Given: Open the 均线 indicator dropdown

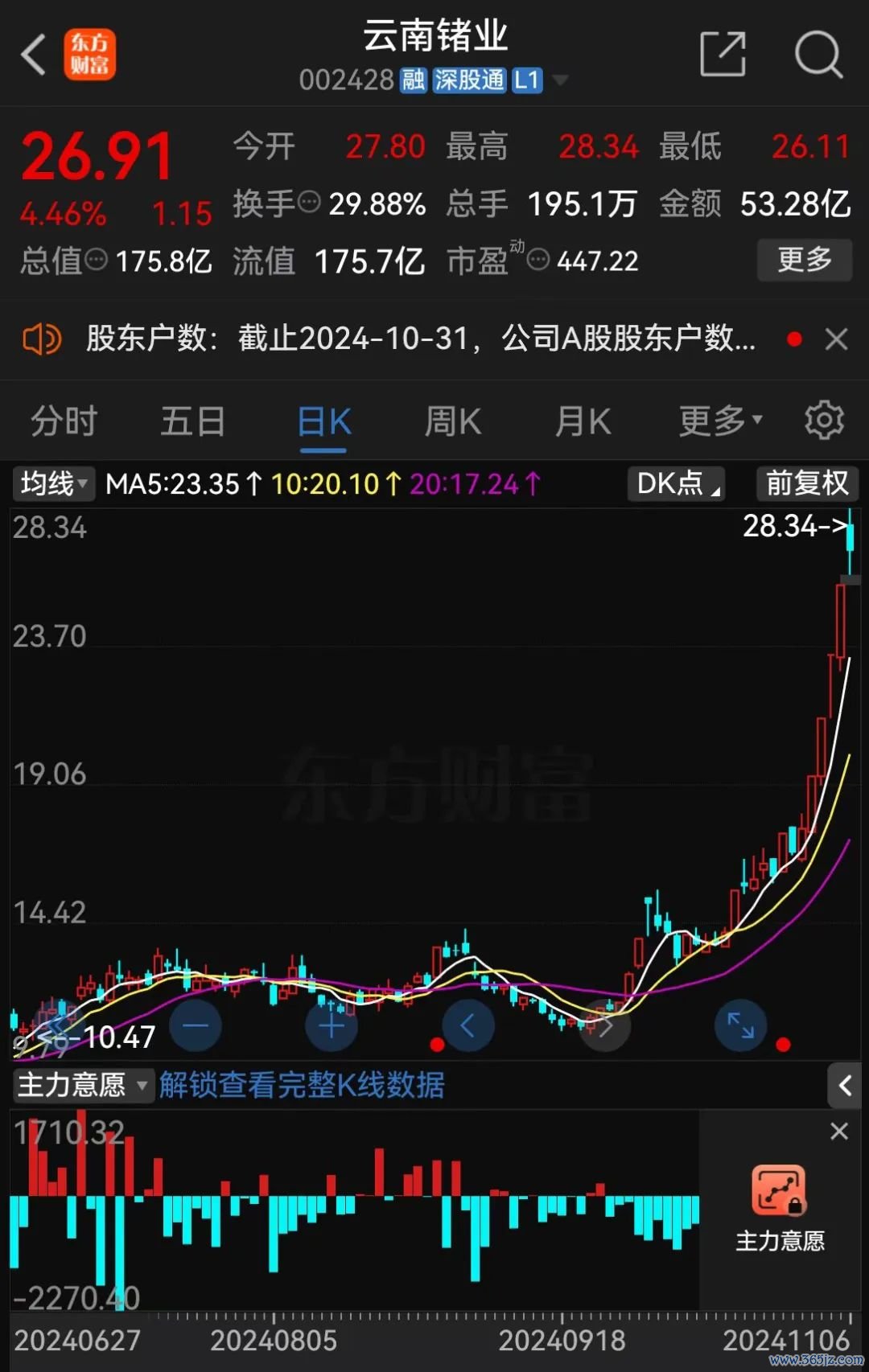Looking at the screenshot, I should (x=53, y=483).
